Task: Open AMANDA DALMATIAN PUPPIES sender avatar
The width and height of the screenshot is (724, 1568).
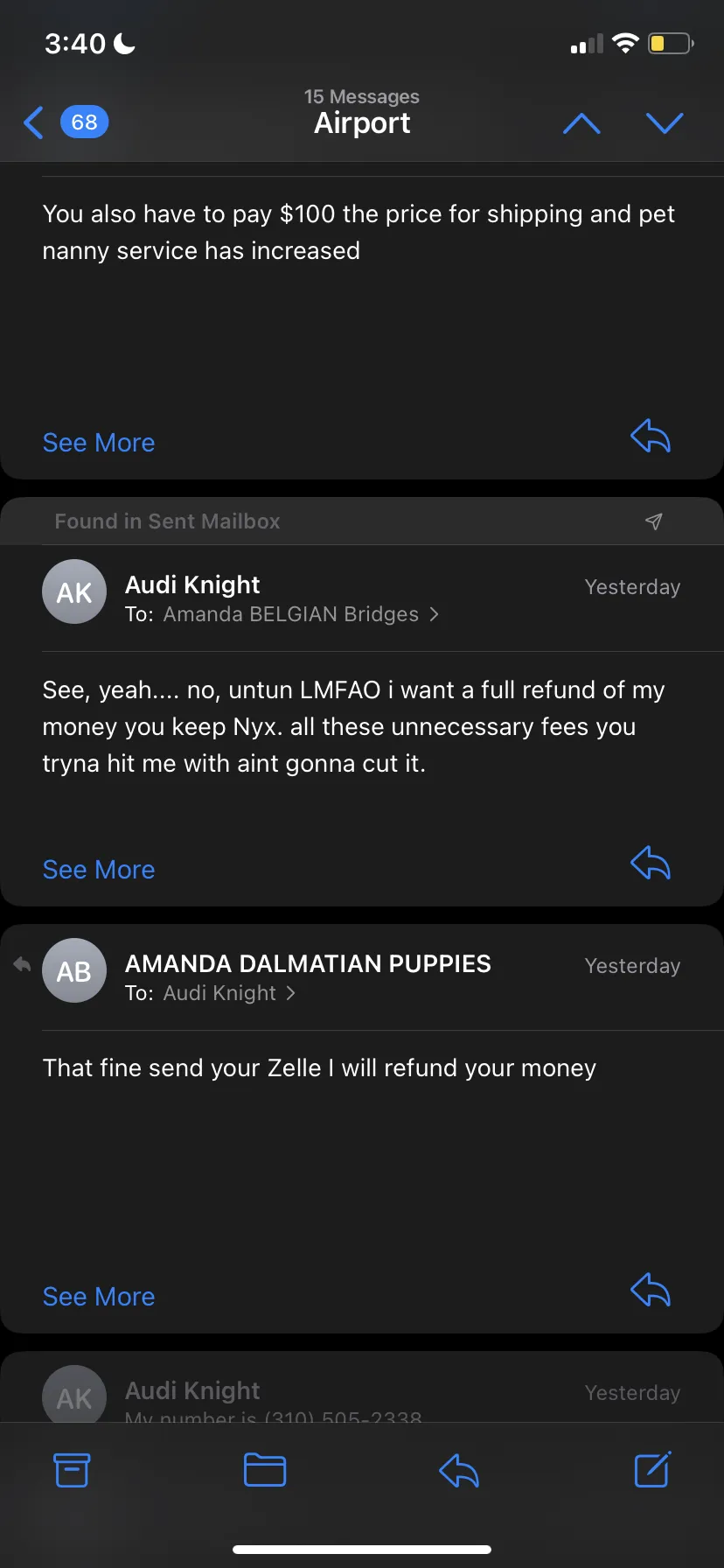Action: point(74,970)
